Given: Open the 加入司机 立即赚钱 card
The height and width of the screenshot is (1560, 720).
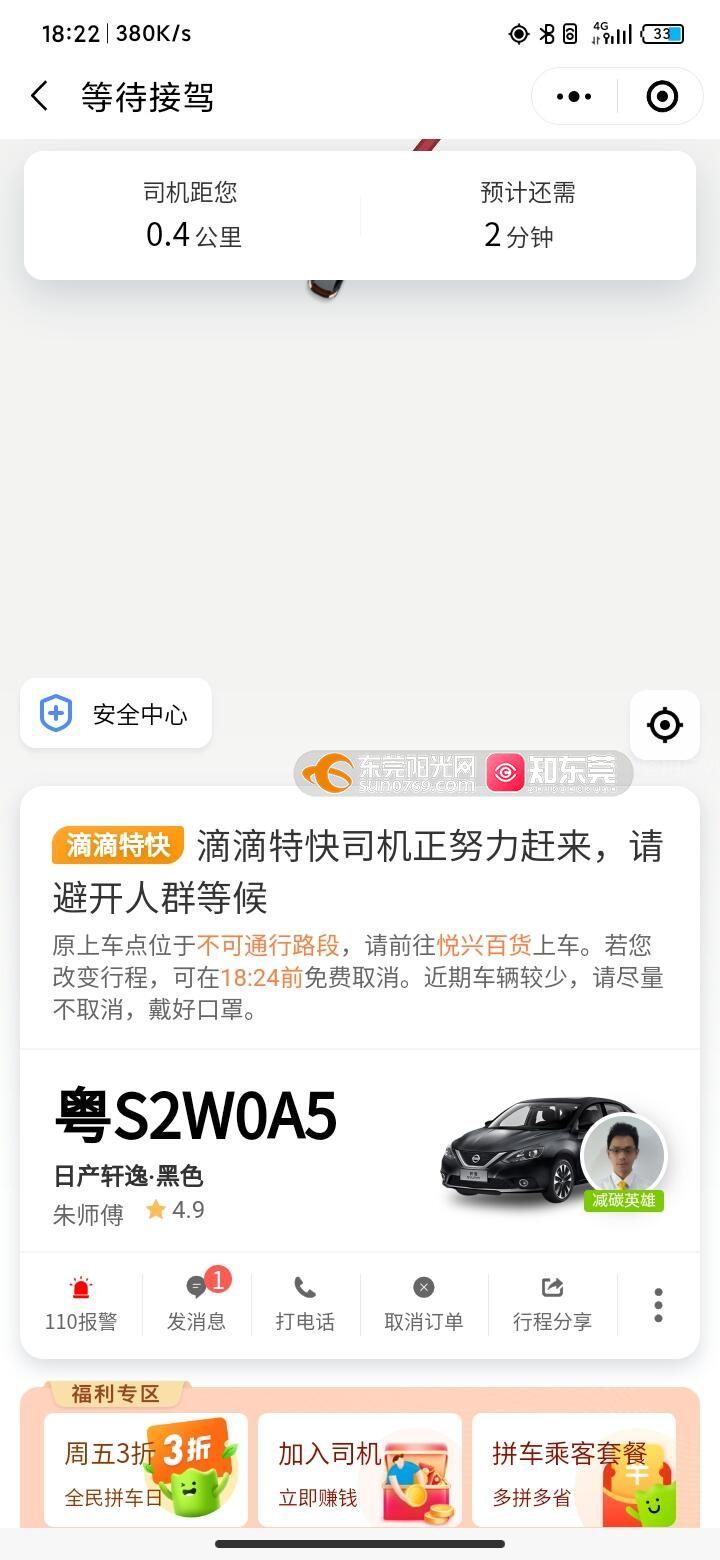Looking at the screenshot, I should pos(360,1470).
